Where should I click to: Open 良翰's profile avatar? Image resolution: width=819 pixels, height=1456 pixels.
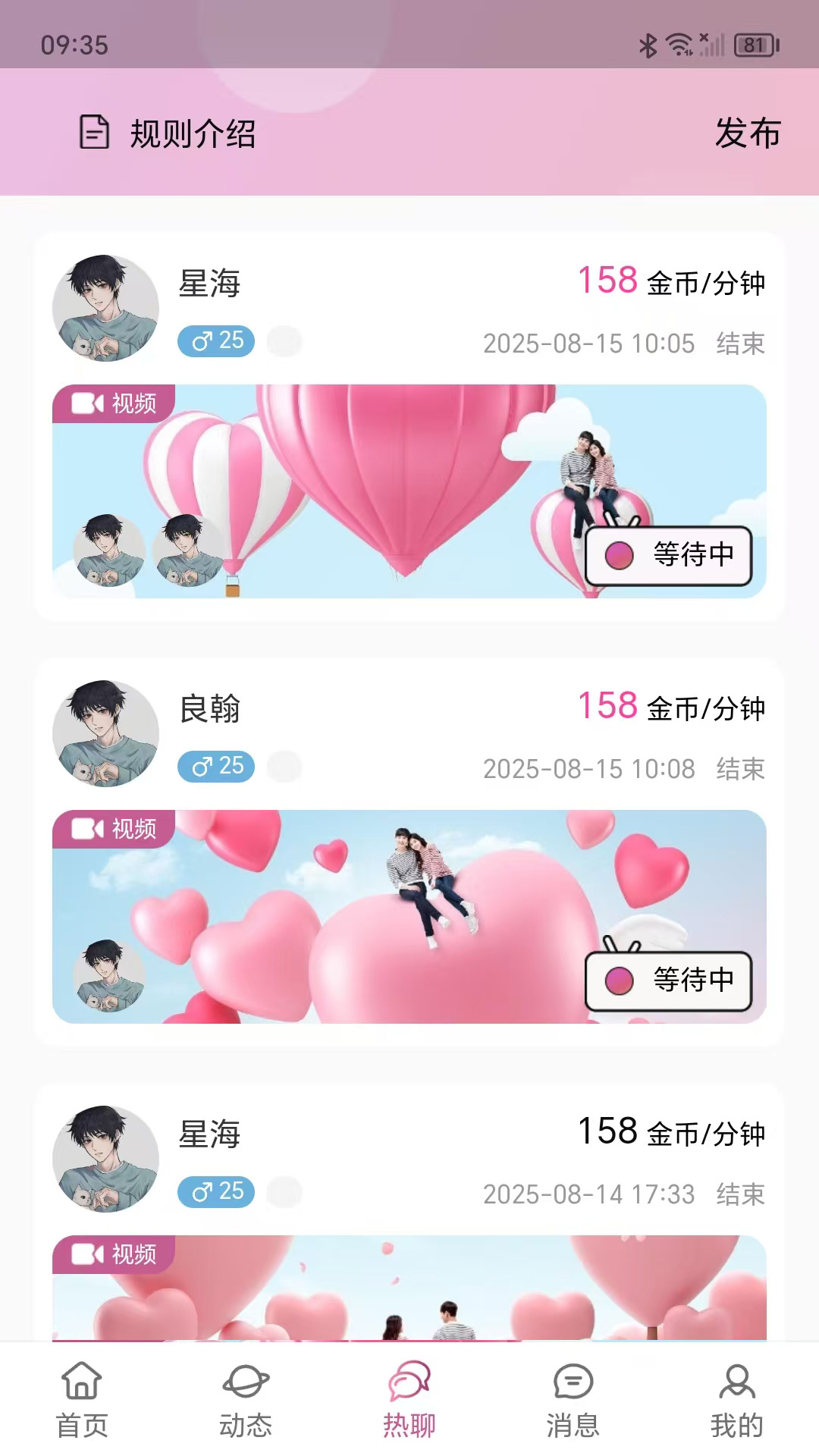click(x=105, y=733)
